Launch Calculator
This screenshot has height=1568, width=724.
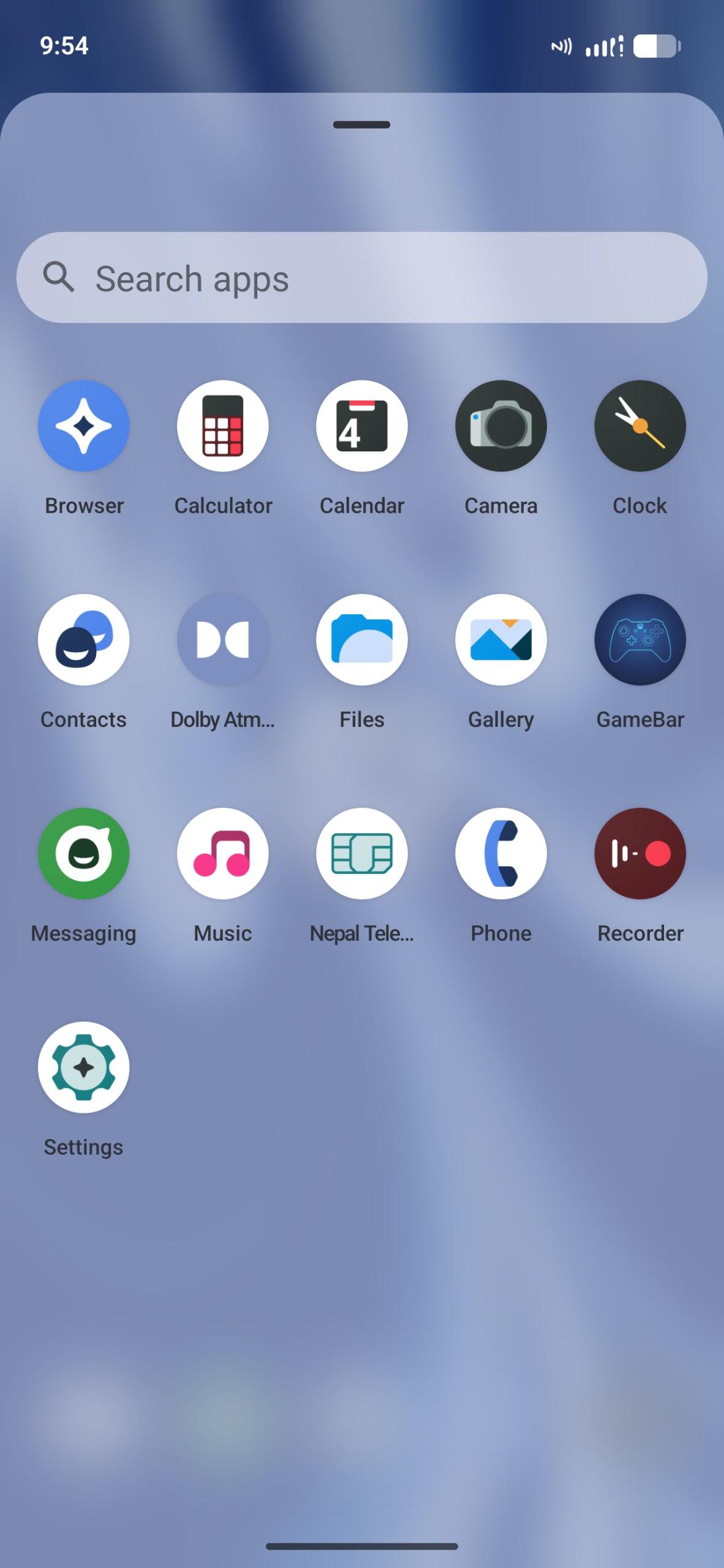223,426
